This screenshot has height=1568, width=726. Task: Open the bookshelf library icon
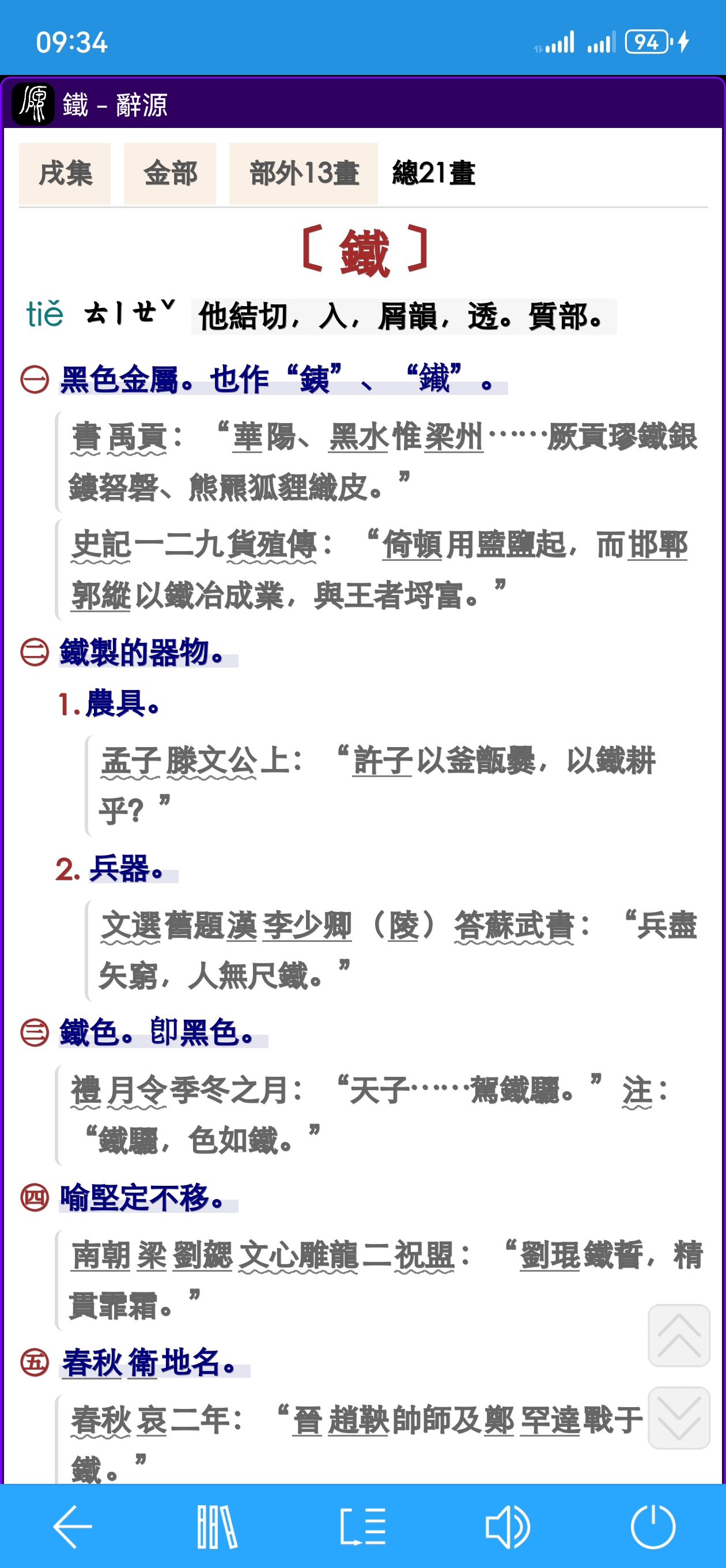point(217,1526)
